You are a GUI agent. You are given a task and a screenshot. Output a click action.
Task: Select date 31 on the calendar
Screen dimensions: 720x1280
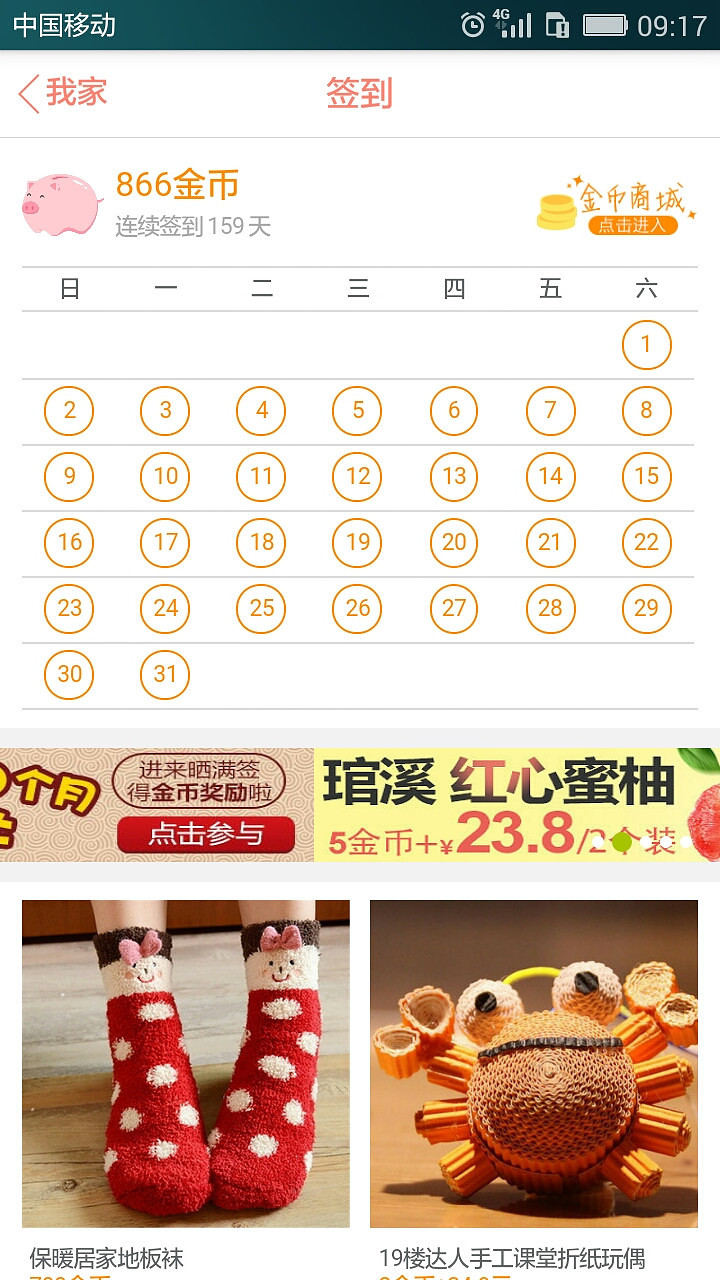coord(164,674)
